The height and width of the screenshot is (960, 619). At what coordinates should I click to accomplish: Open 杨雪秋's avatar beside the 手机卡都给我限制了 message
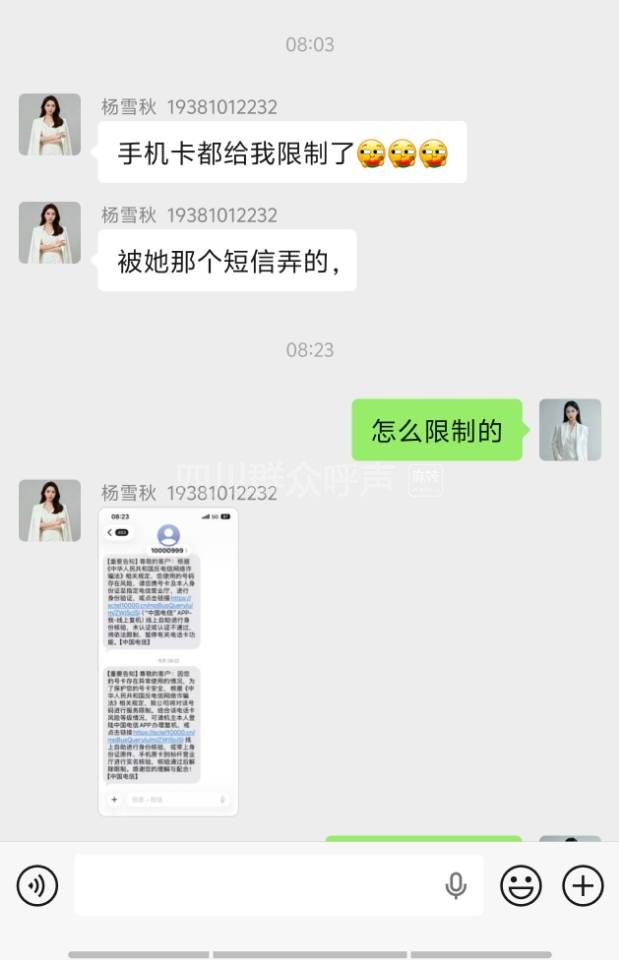coord(50,125)
